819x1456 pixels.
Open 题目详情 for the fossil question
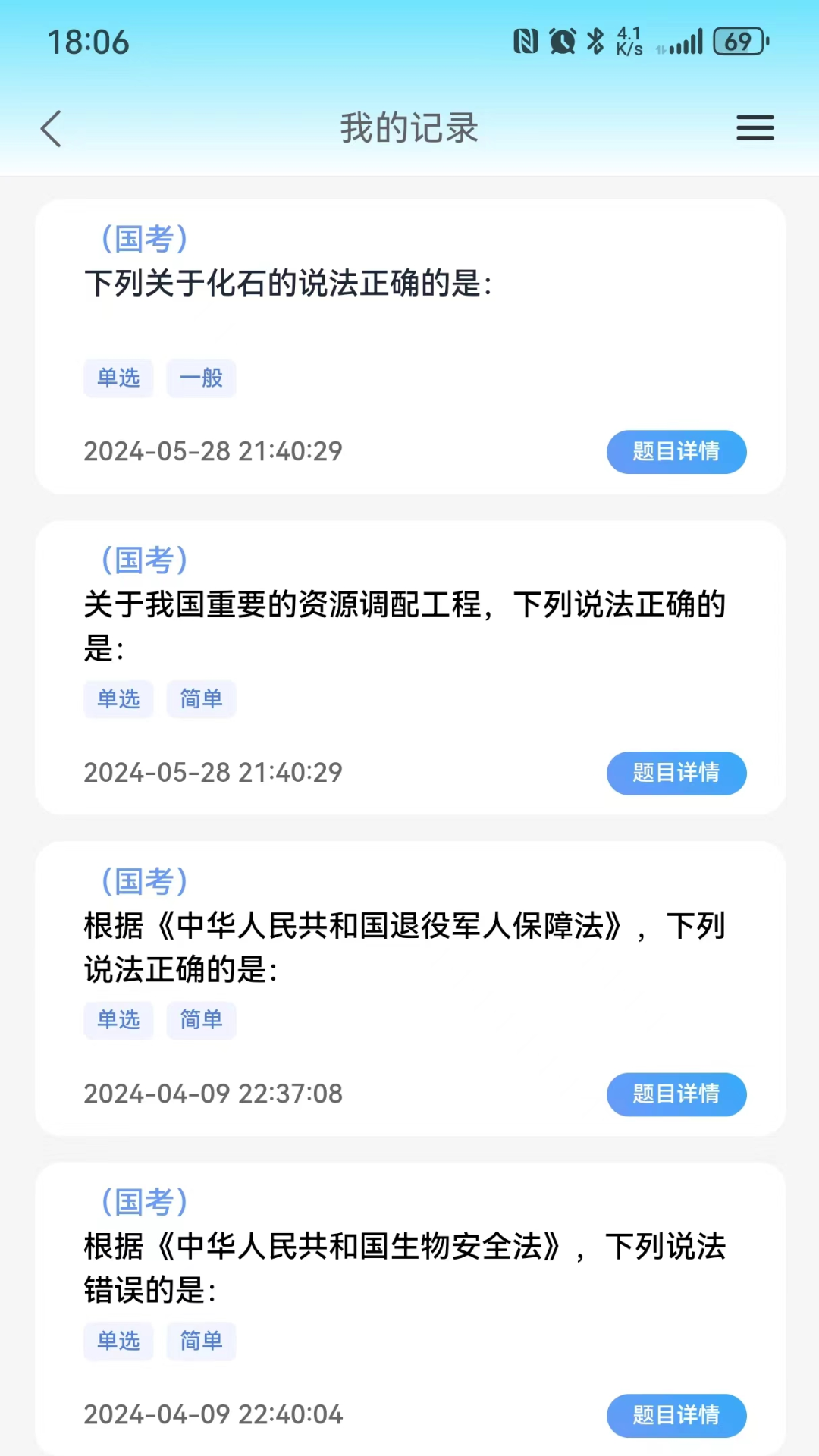coord(676,451)
